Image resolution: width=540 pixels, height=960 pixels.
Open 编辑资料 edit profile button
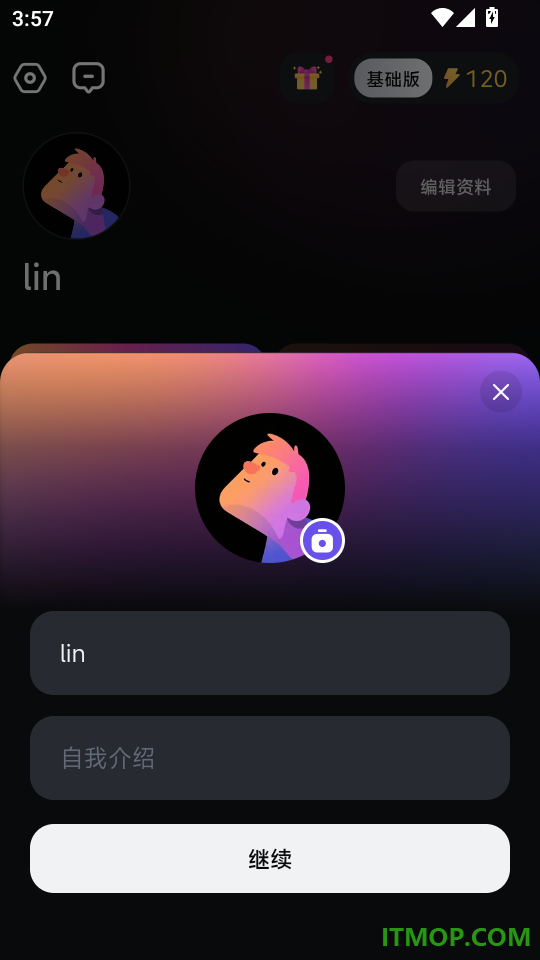tap(456, 186)
